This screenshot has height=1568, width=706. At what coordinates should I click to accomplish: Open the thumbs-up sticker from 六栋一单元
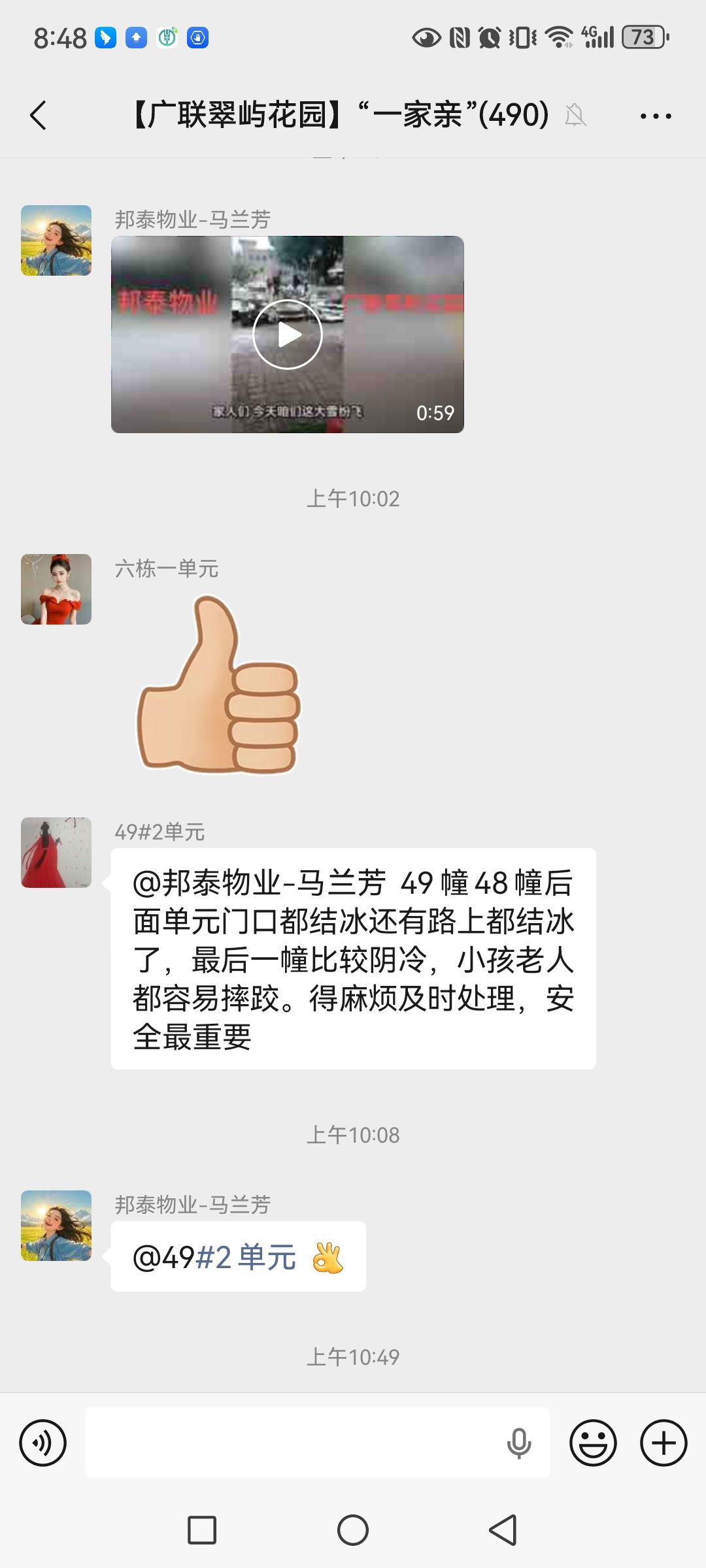click(x=219, y=685)
